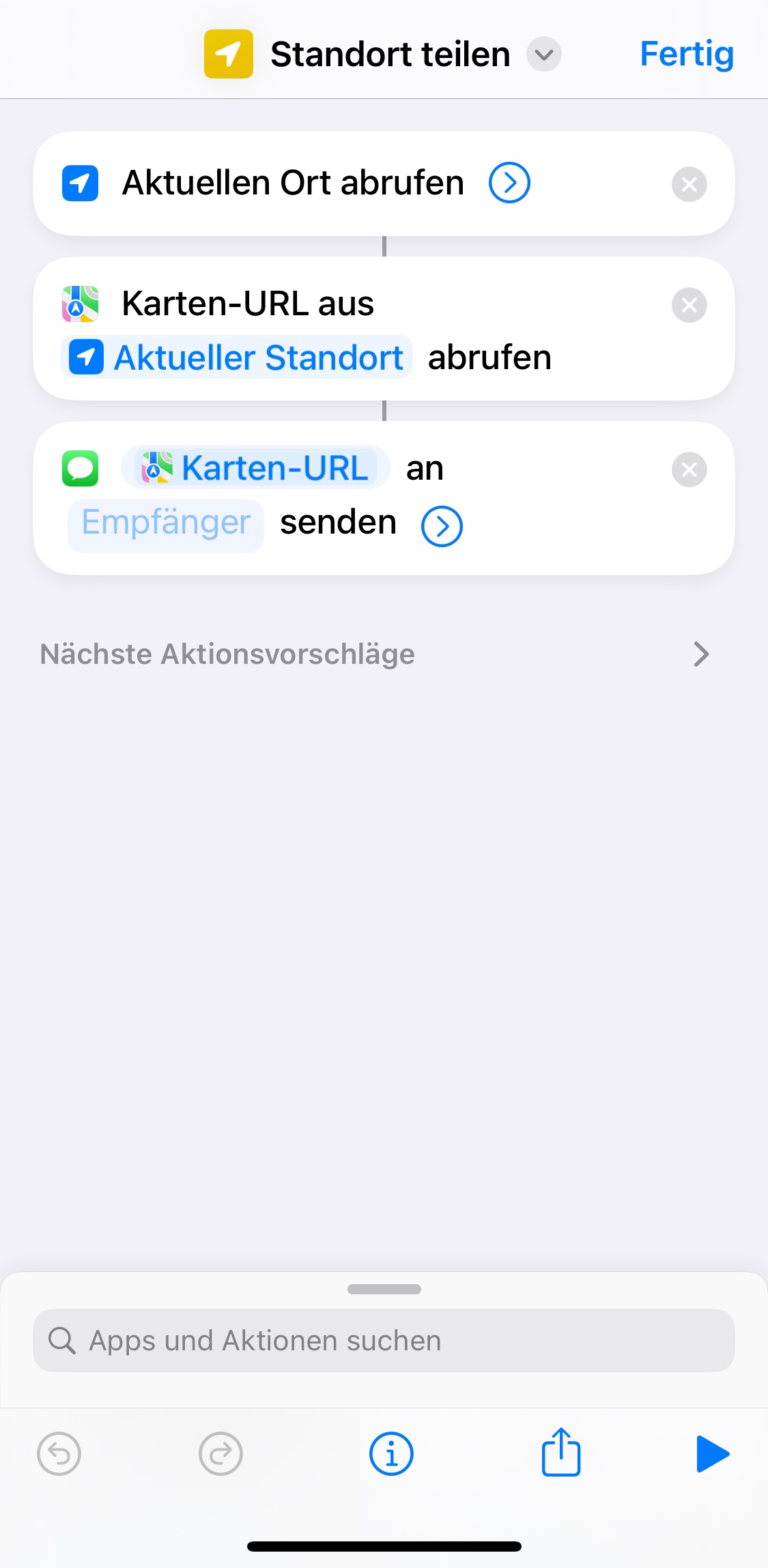Share this shortcut
The height and width of the screenshot is (1568, 768).
pos(560,1453)
